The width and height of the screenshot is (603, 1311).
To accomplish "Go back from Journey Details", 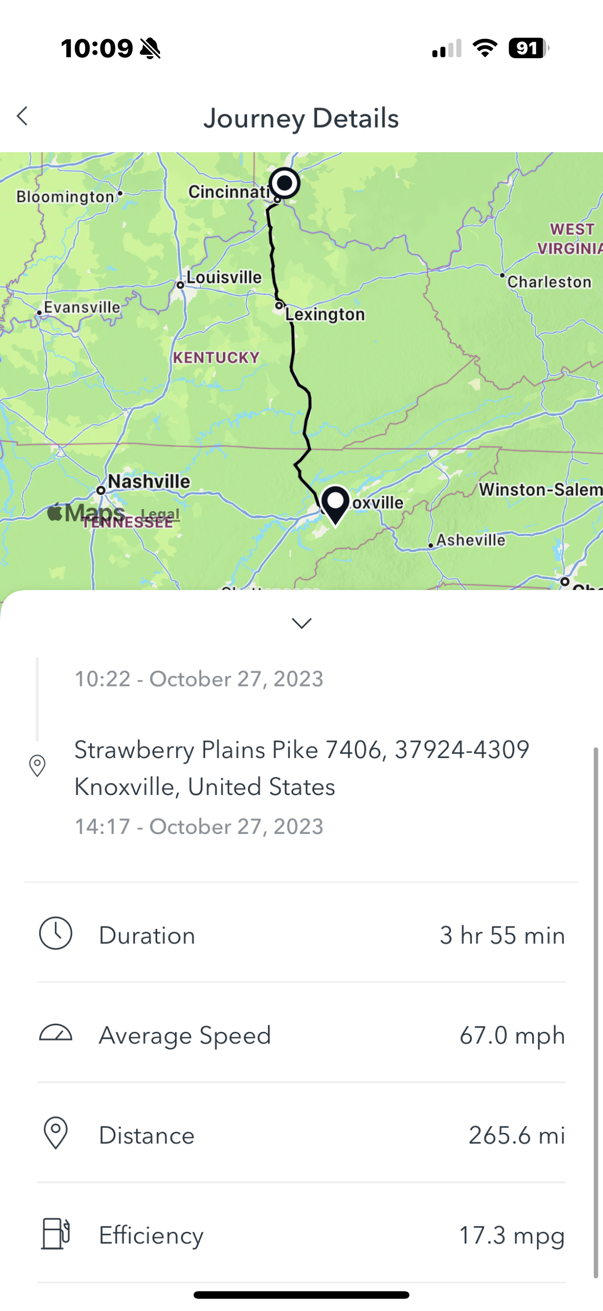I will tap(23, 117).
